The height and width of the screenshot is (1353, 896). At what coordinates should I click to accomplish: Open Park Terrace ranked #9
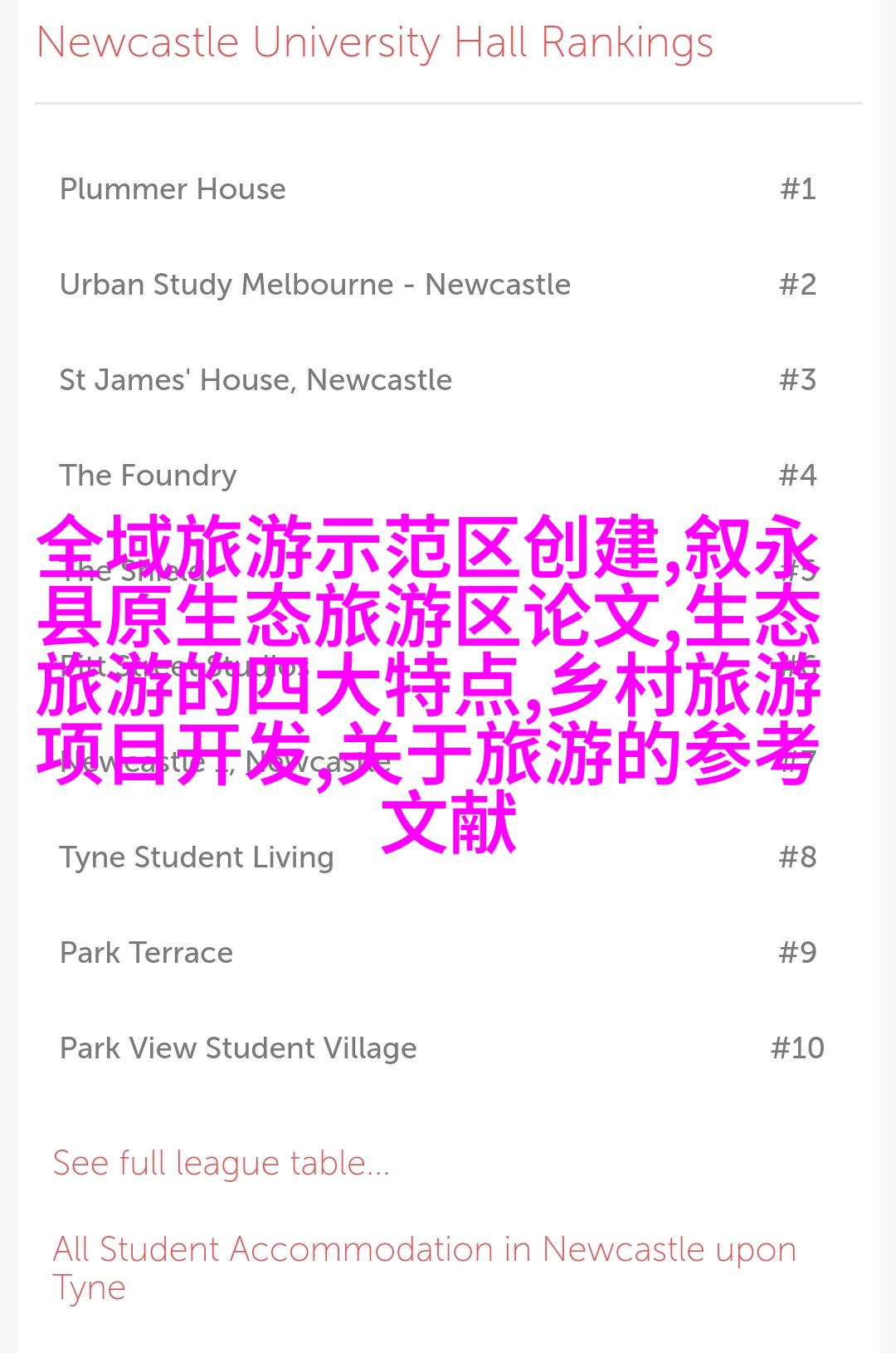pyautogui.click(x=146, y=953)
